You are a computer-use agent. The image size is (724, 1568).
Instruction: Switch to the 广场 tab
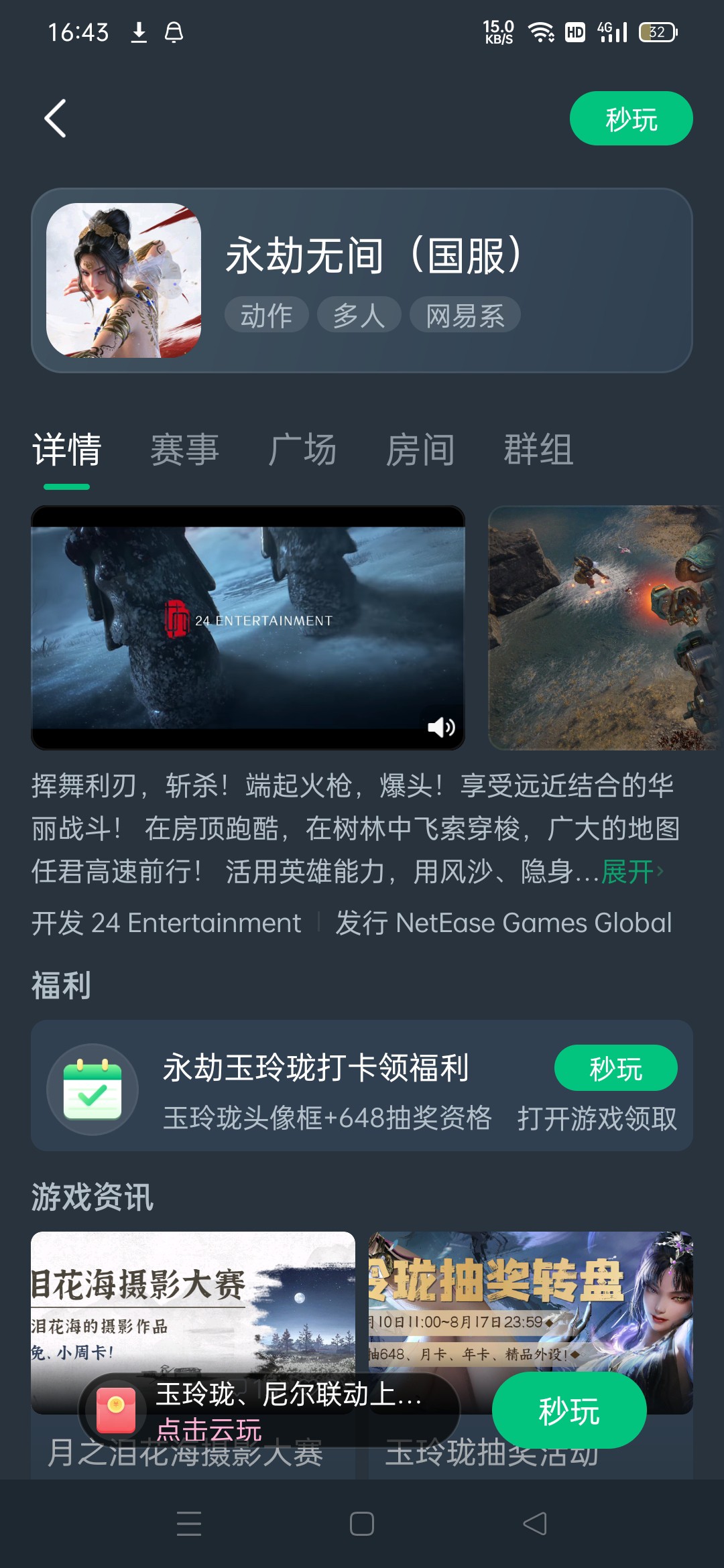(x=302, y=449)
